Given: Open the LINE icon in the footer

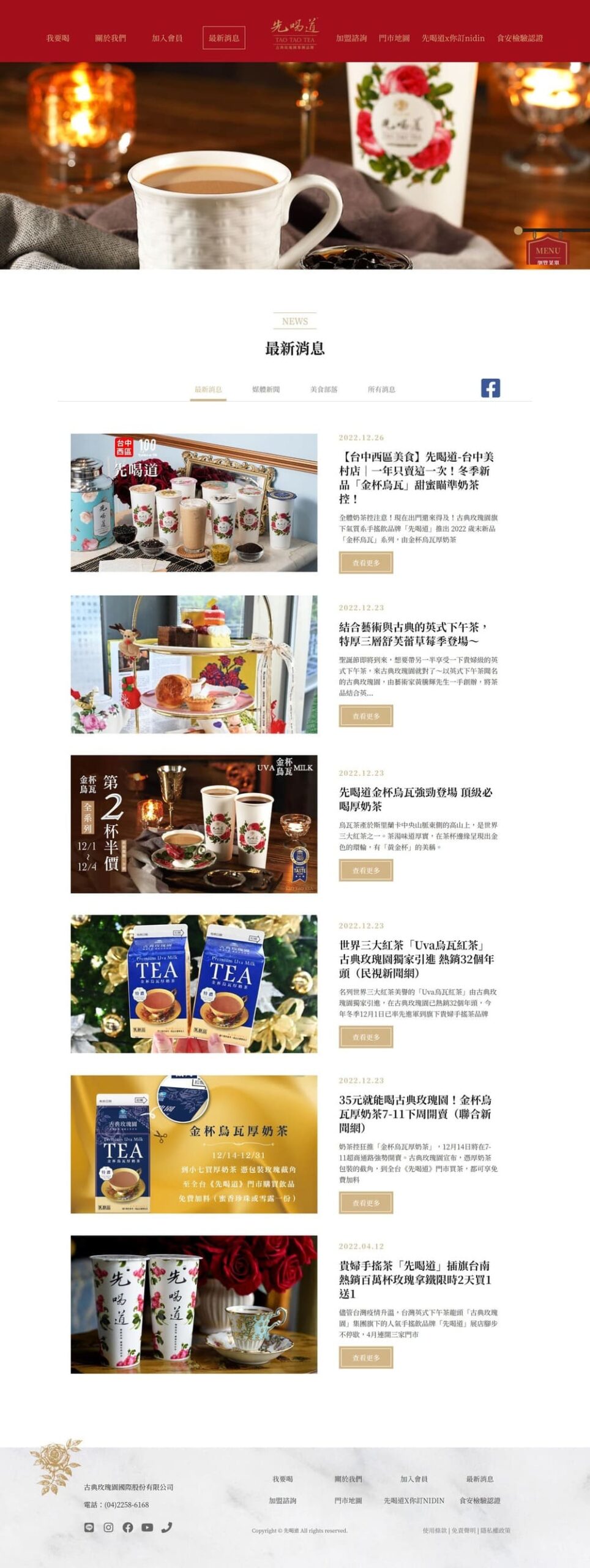Looking at the screenshot, I should [89, 1527].
